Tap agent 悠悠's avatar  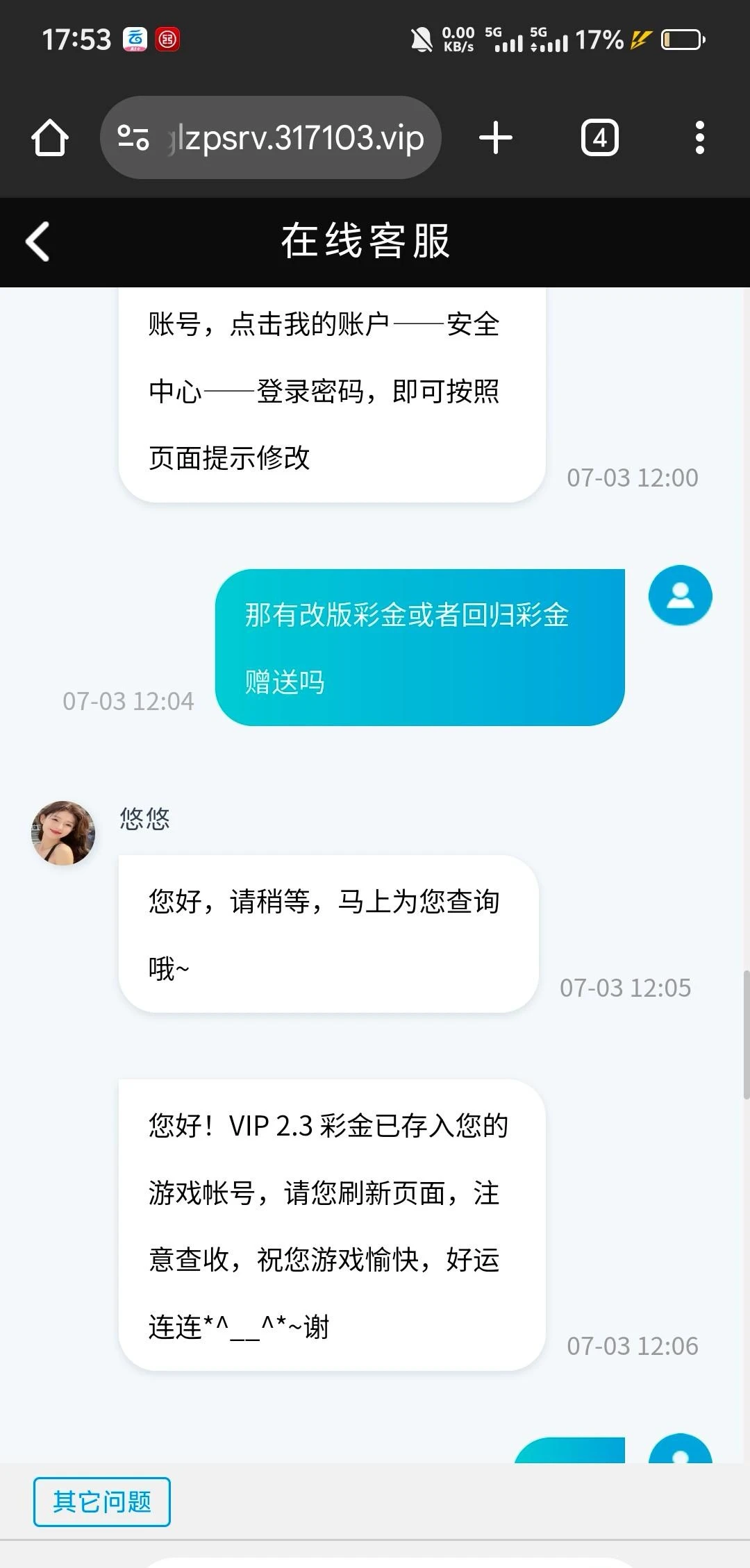tap(63, 833)
